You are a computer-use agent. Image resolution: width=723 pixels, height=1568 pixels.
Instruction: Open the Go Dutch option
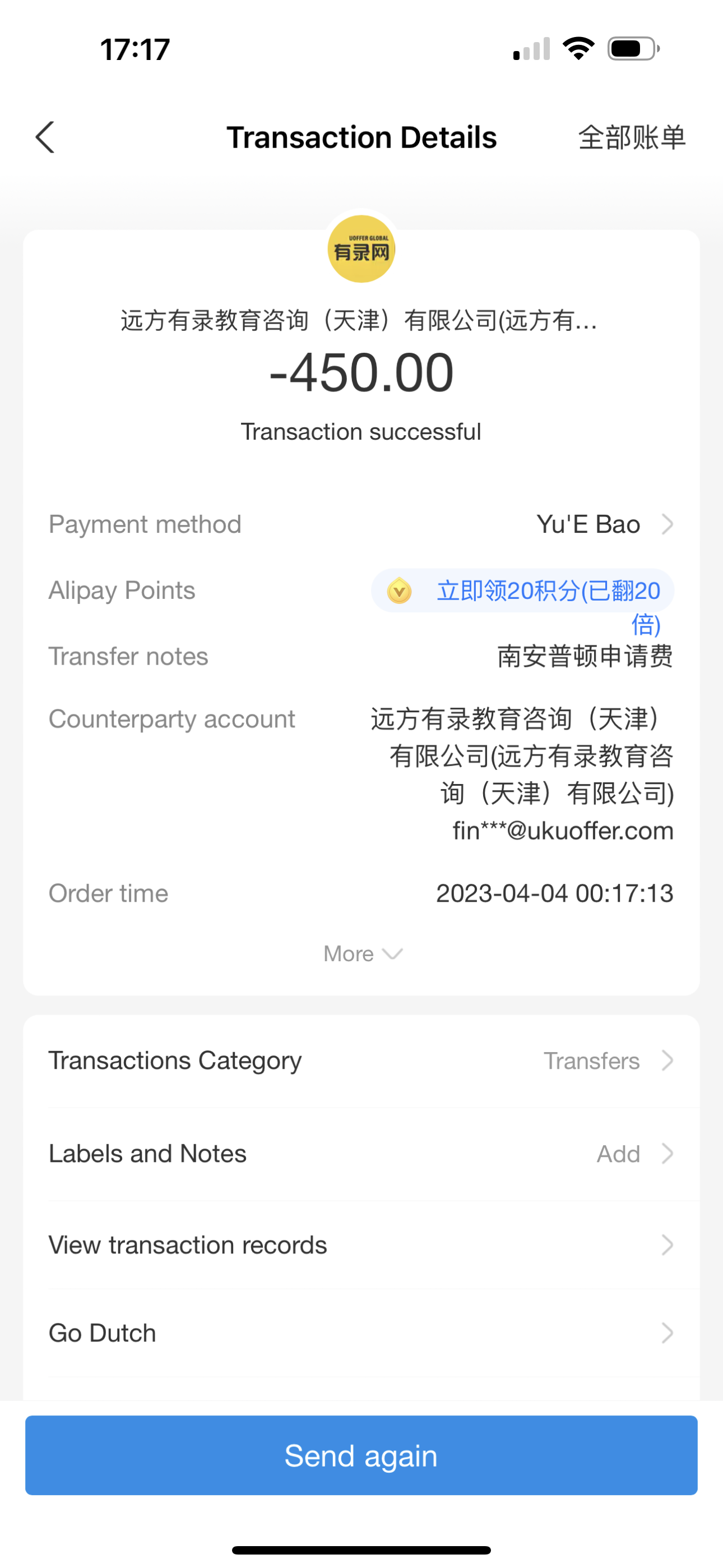tap(361, 1334)
